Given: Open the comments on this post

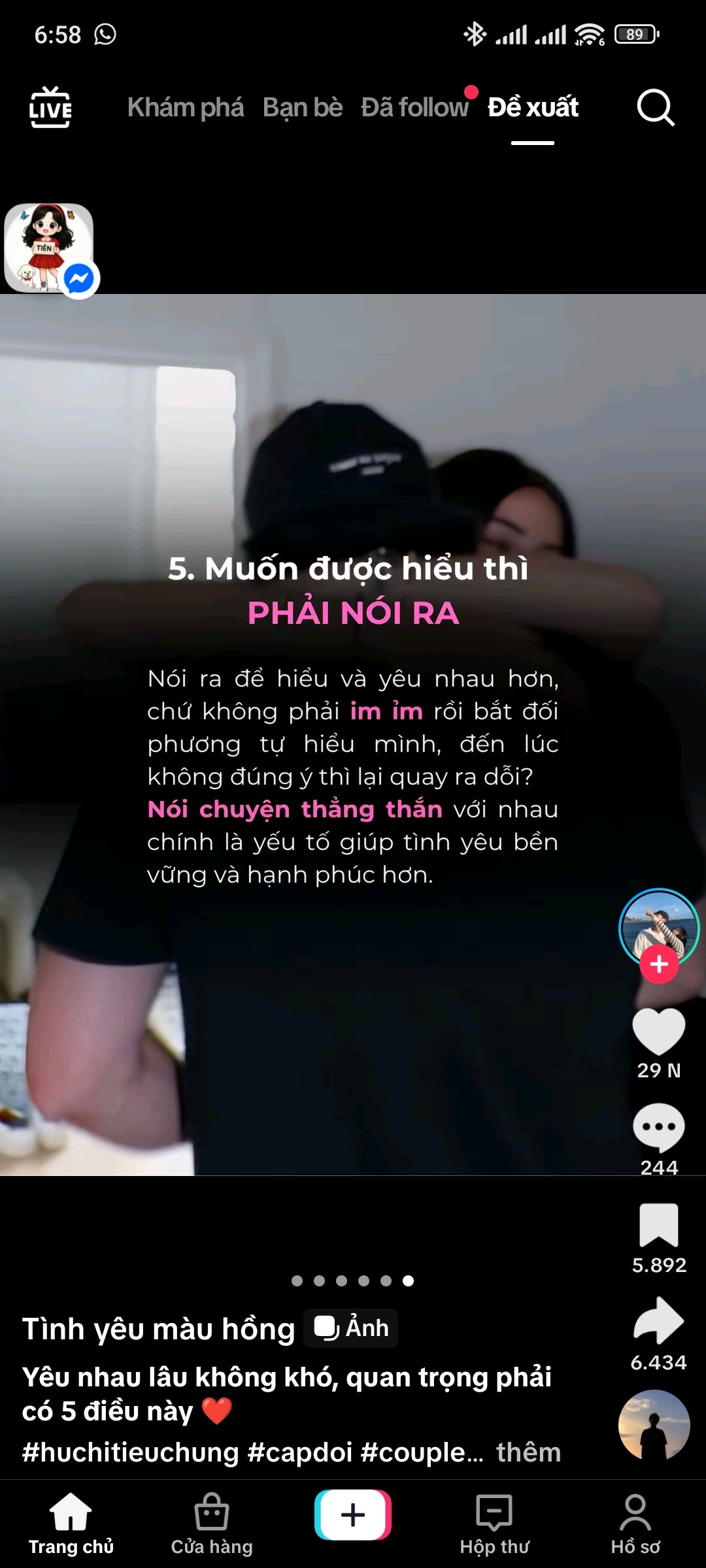Looking at the screenshot, I should tap(659, 1128).
